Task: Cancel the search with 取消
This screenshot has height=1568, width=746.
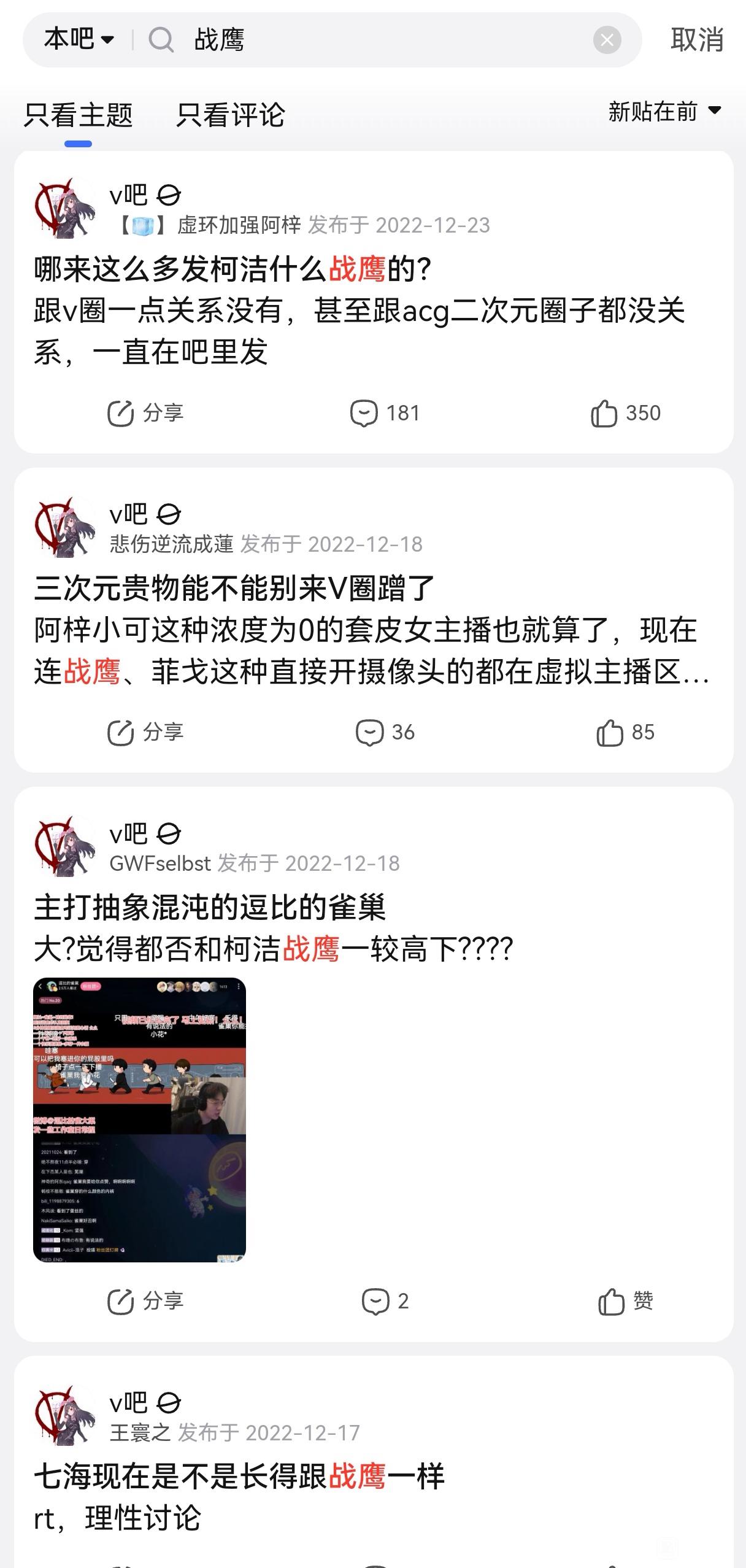Action: tap(697, 40)
